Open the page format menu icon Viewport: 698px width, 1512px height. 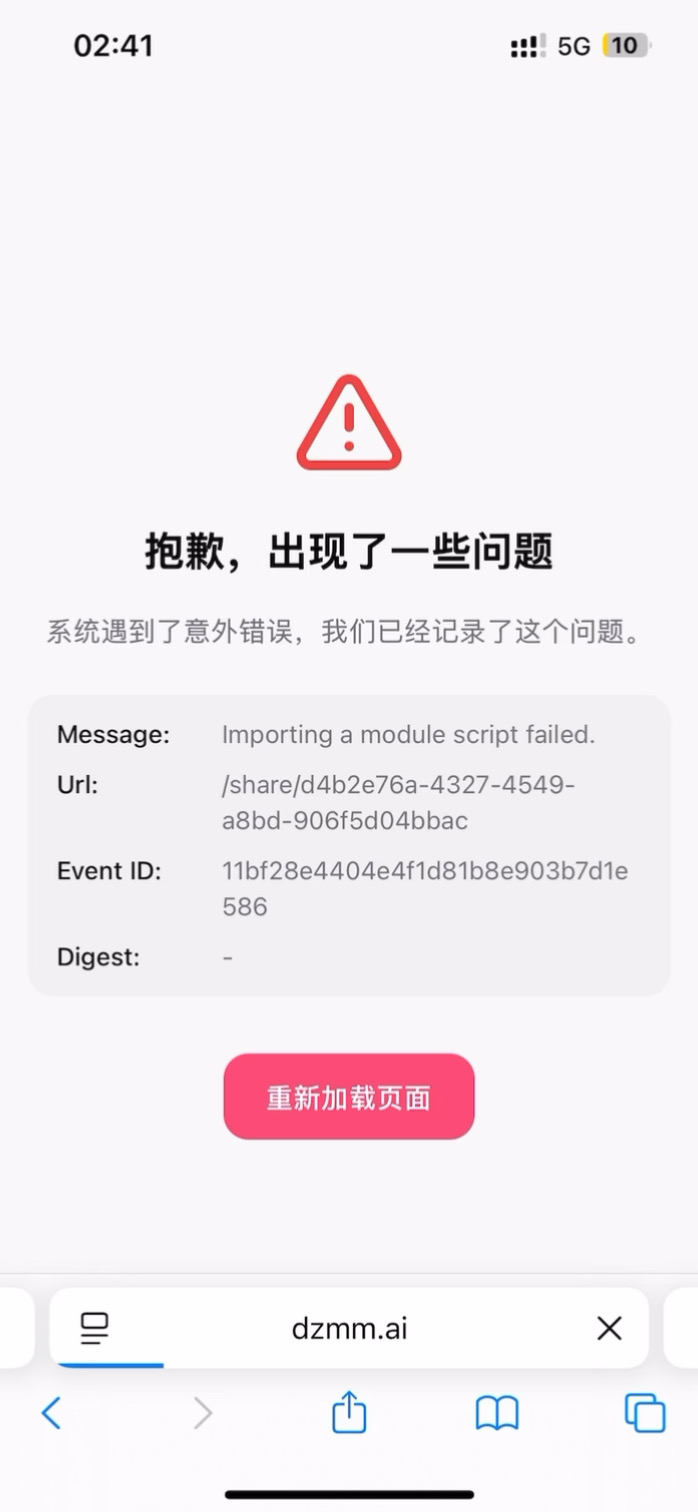tap(94, 1328)
